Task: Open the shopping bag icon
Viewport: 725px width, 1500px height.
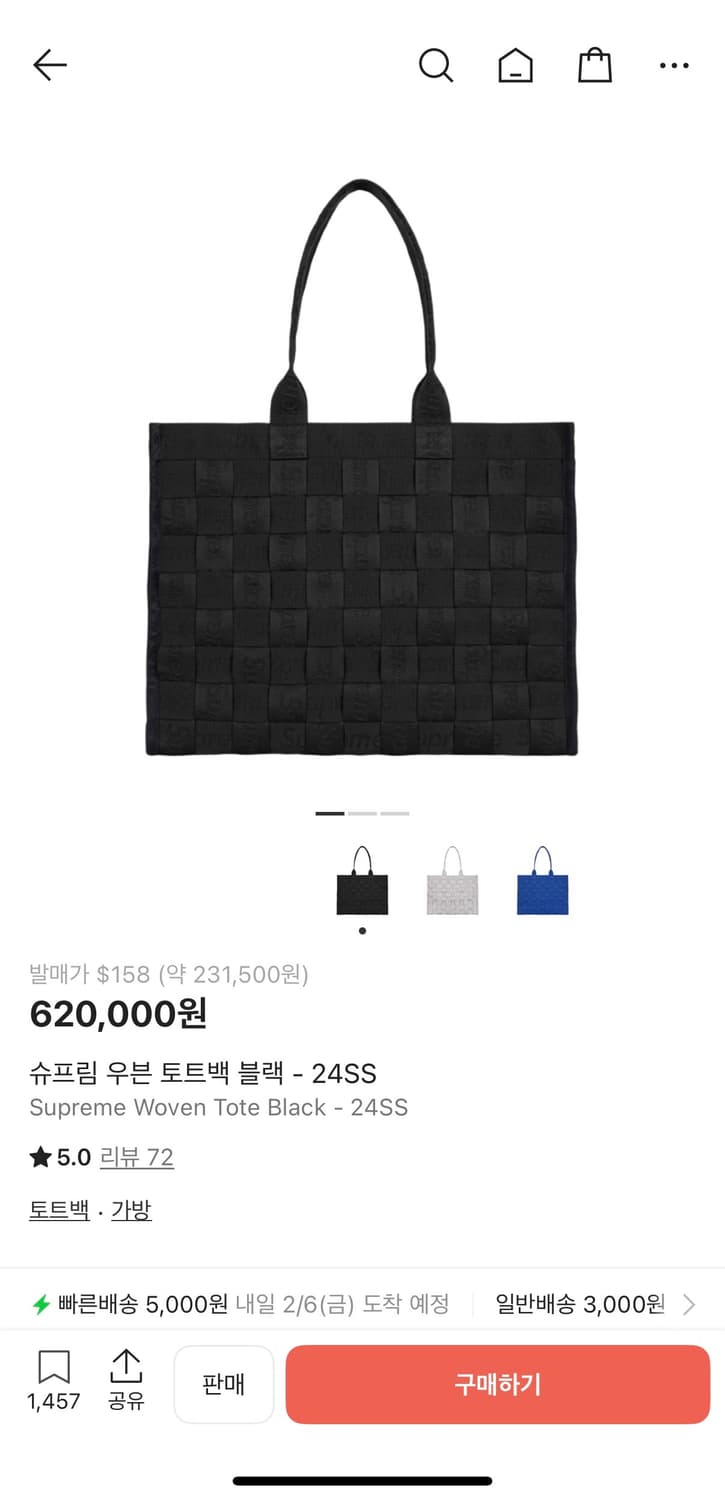Action: [595, 65]
